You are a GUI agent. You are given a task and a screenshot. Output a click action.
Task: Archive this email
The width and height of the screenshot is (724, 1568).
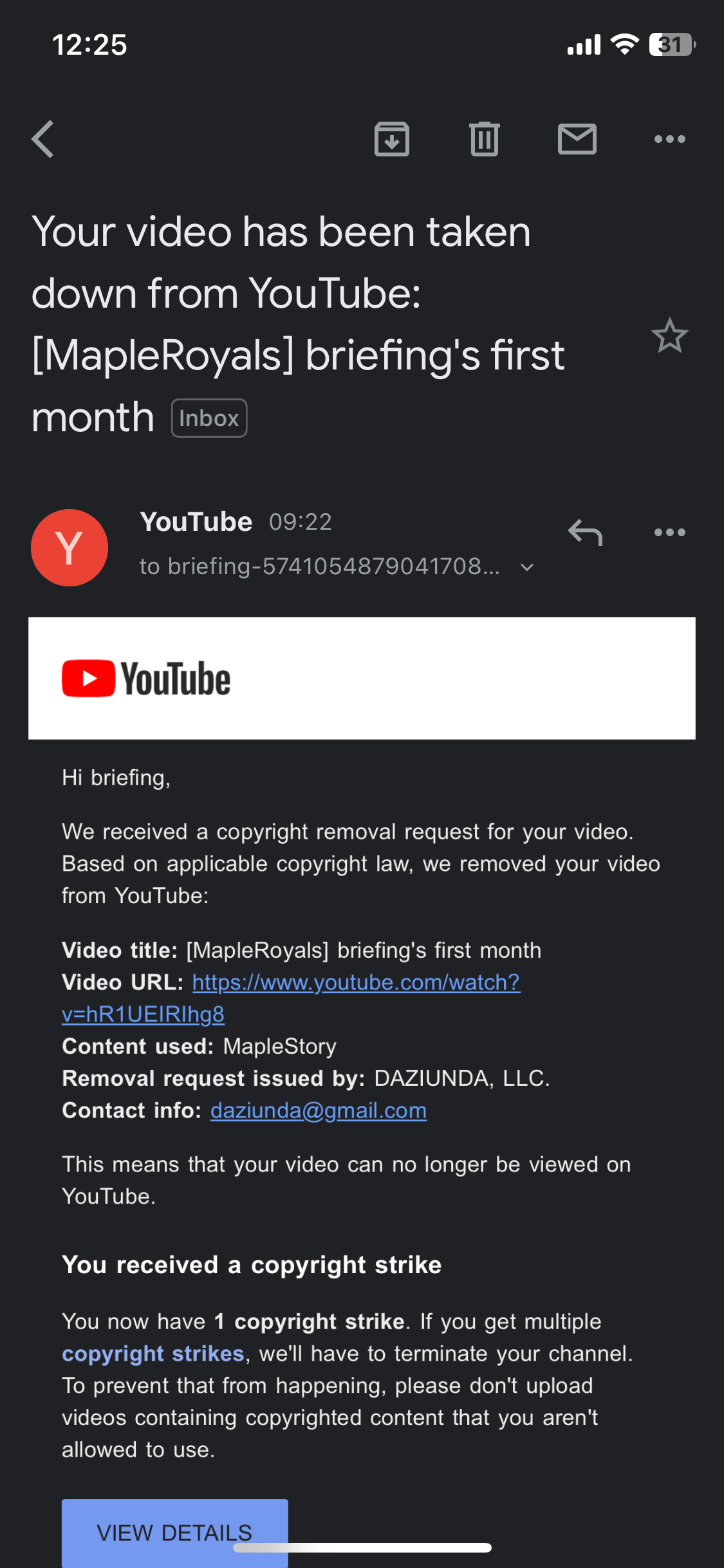click(x=392, y=139)
